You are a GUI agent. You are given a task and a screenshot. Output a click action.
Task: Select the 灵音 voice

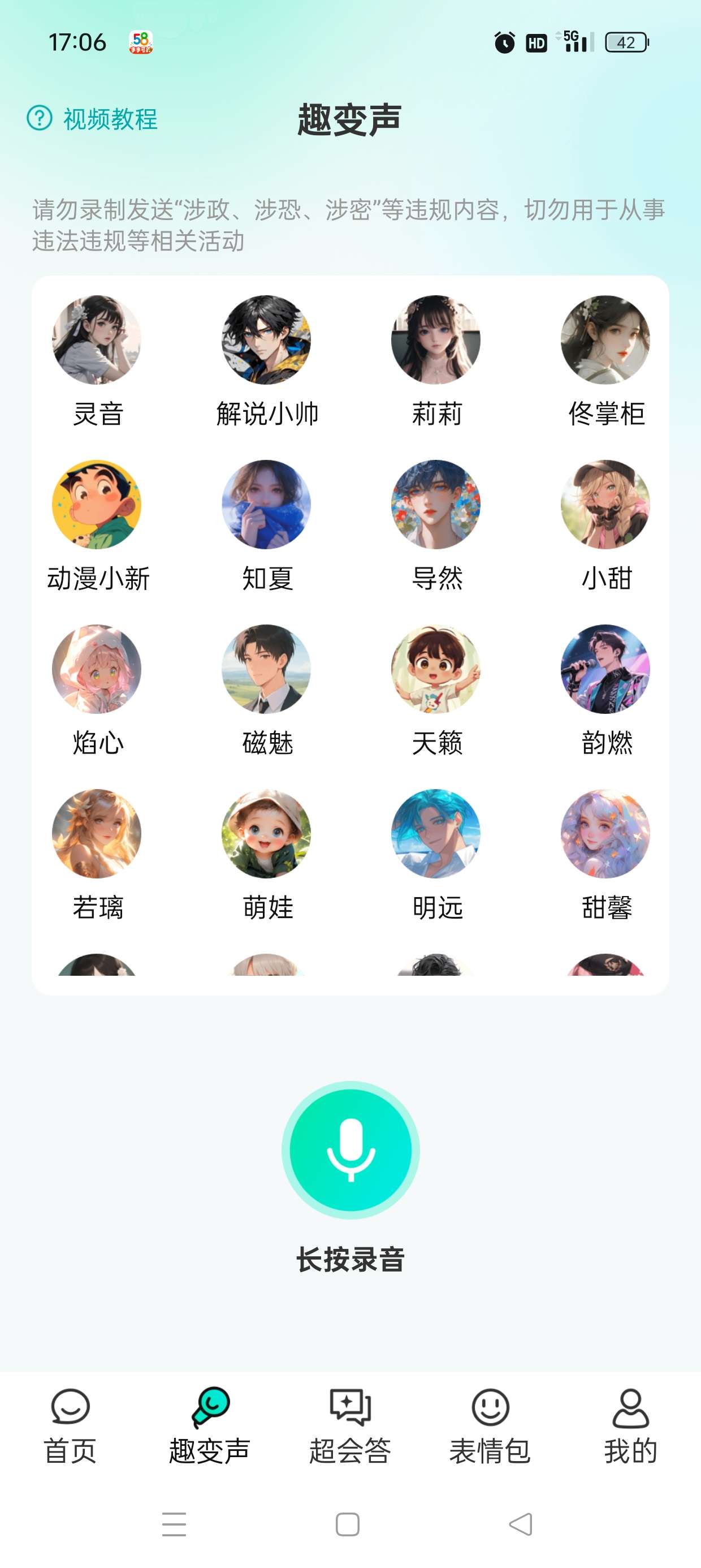[x=97, y=341]
